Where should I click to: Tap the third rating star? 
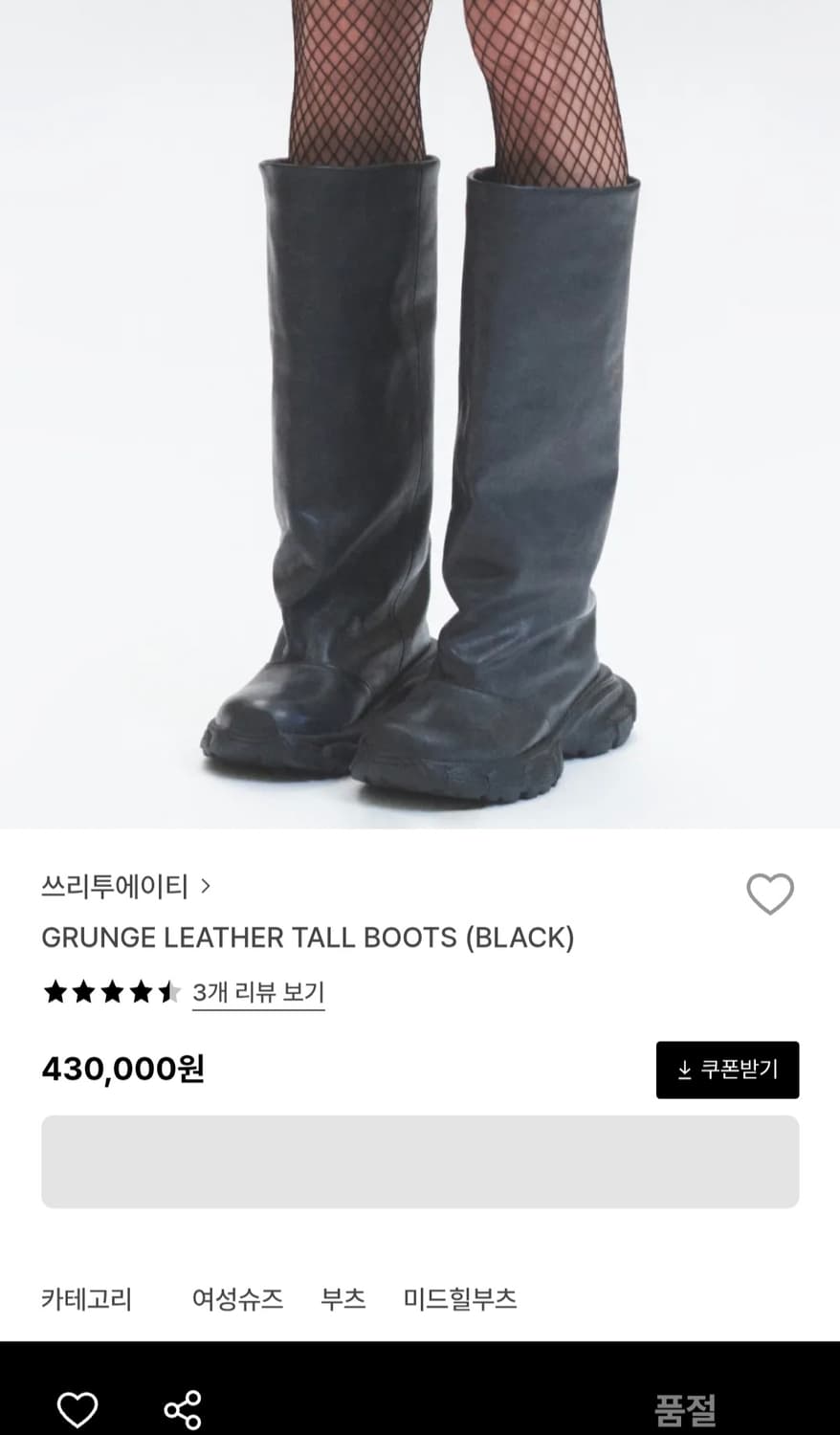(x=112, y=993)
